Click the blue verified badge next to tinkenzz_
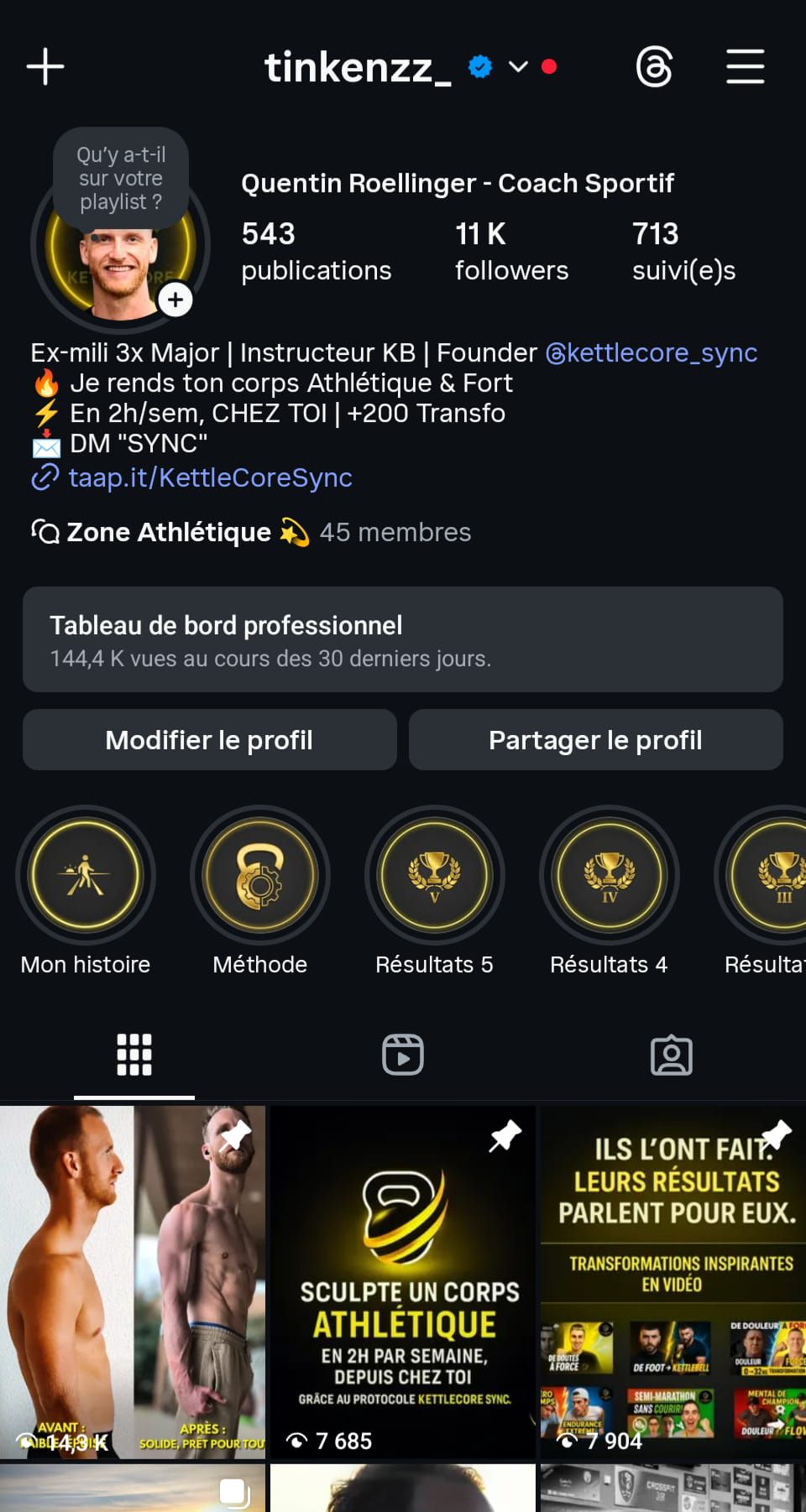The height and width of the screenshot is (1512, 806). 480,66
